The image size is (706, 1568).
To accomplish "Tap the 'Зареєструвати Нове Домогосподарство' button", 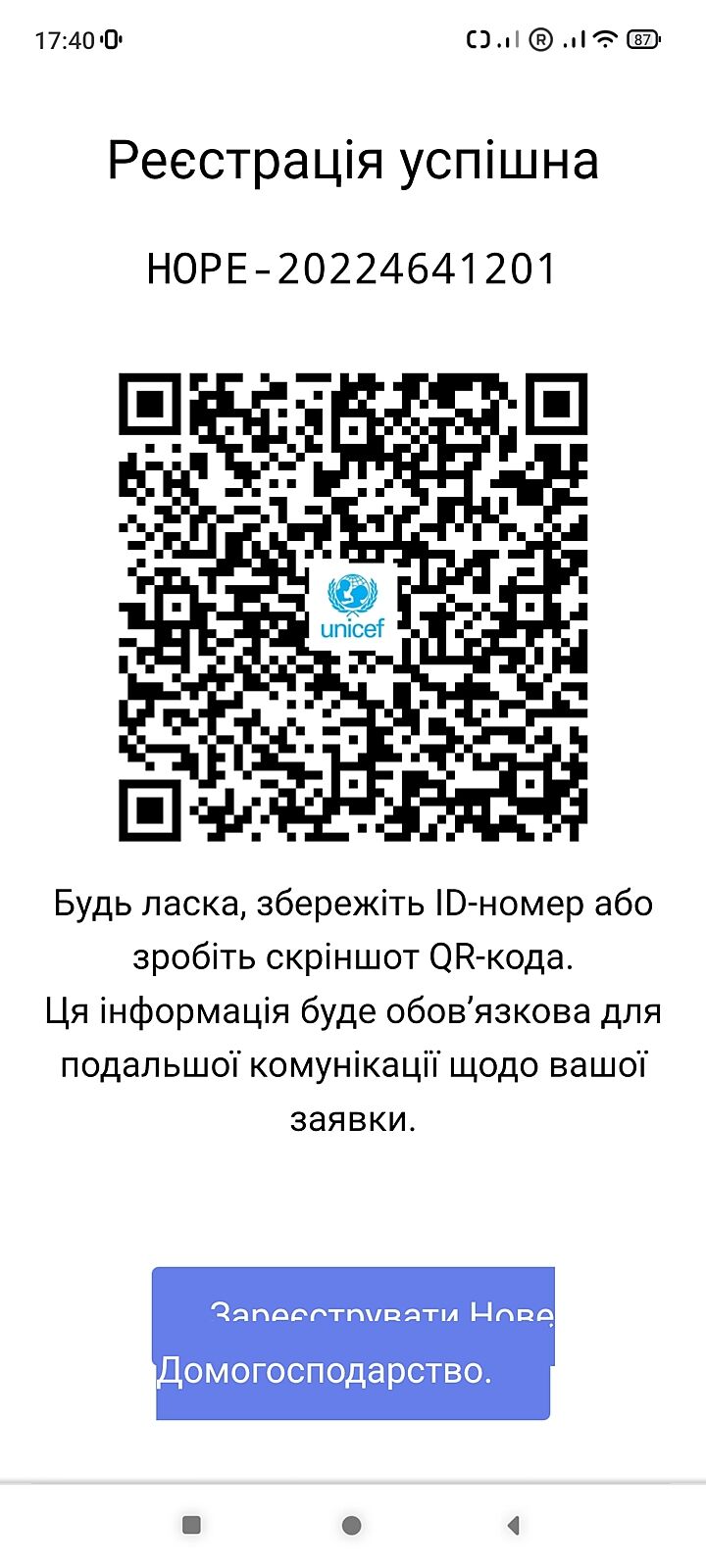I will click(353, 1344).
